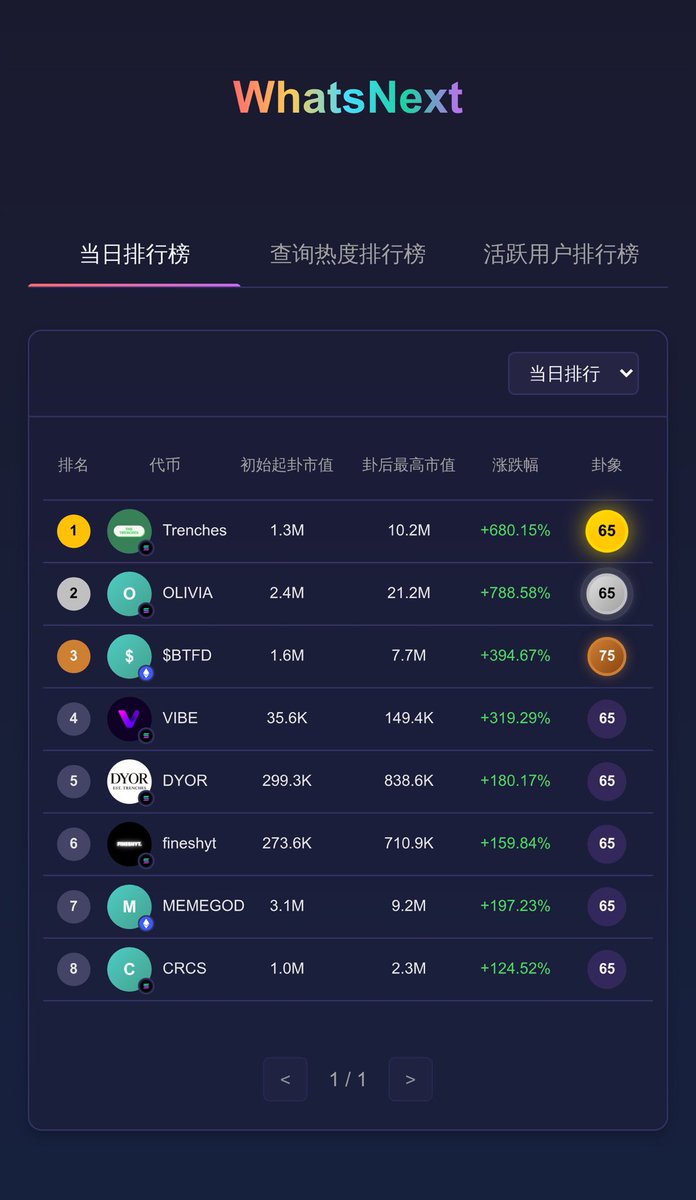Open the fineshyt token row
Image resolution: width=696 pixels, height=1200 pixels.
(x=348, y=844)
